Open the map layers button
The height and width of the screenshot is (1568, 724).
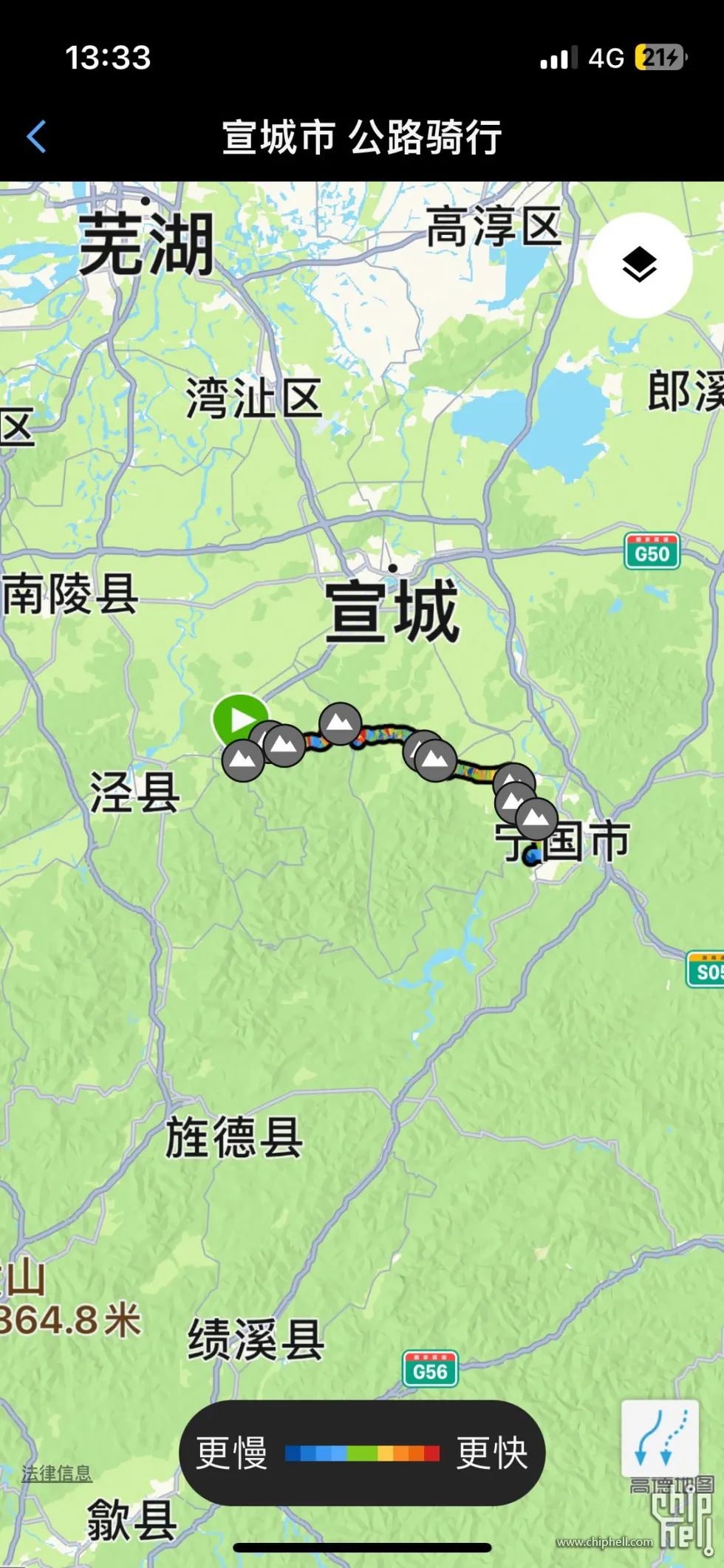click(x=639, y=265)
